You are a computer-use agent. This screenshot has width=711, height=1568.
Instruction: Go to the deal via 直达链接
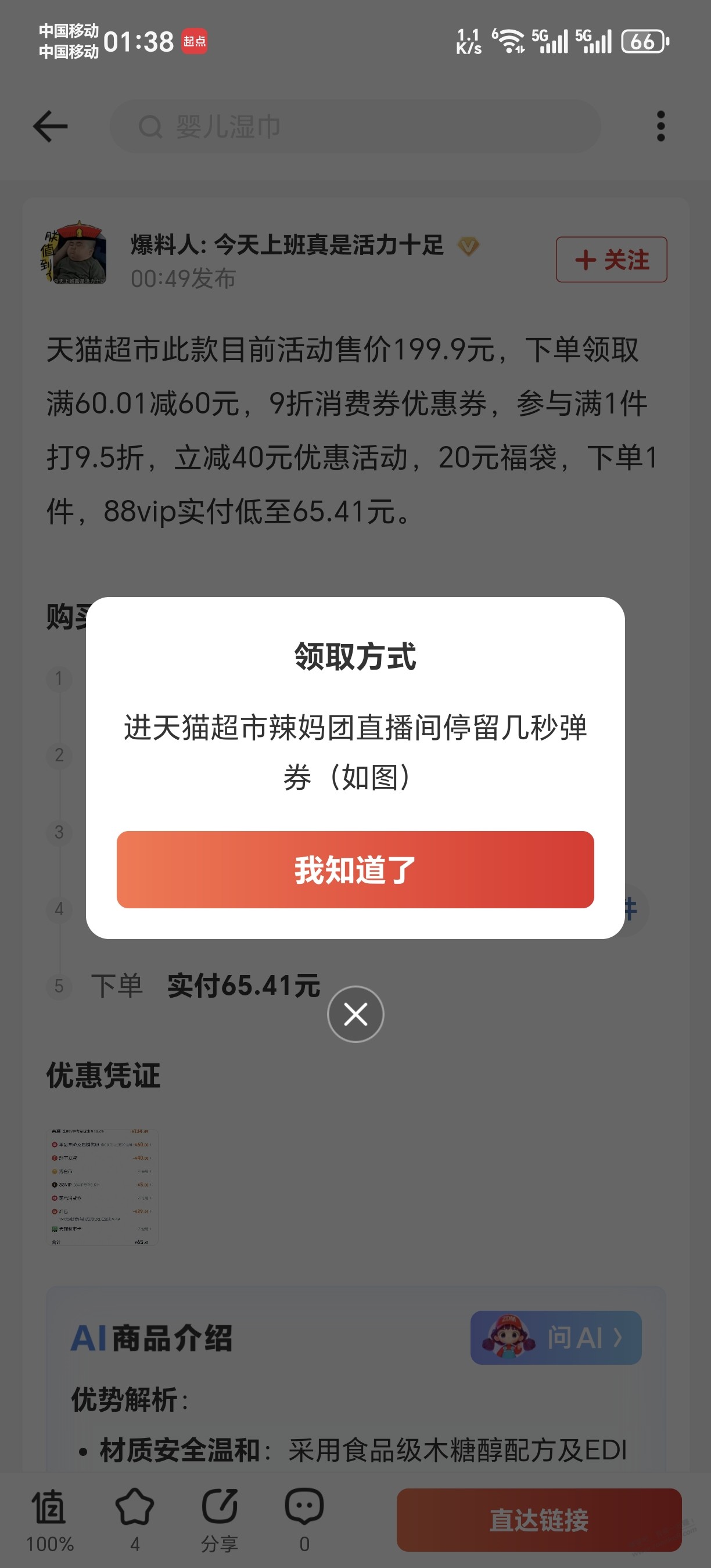point(538,1519)
